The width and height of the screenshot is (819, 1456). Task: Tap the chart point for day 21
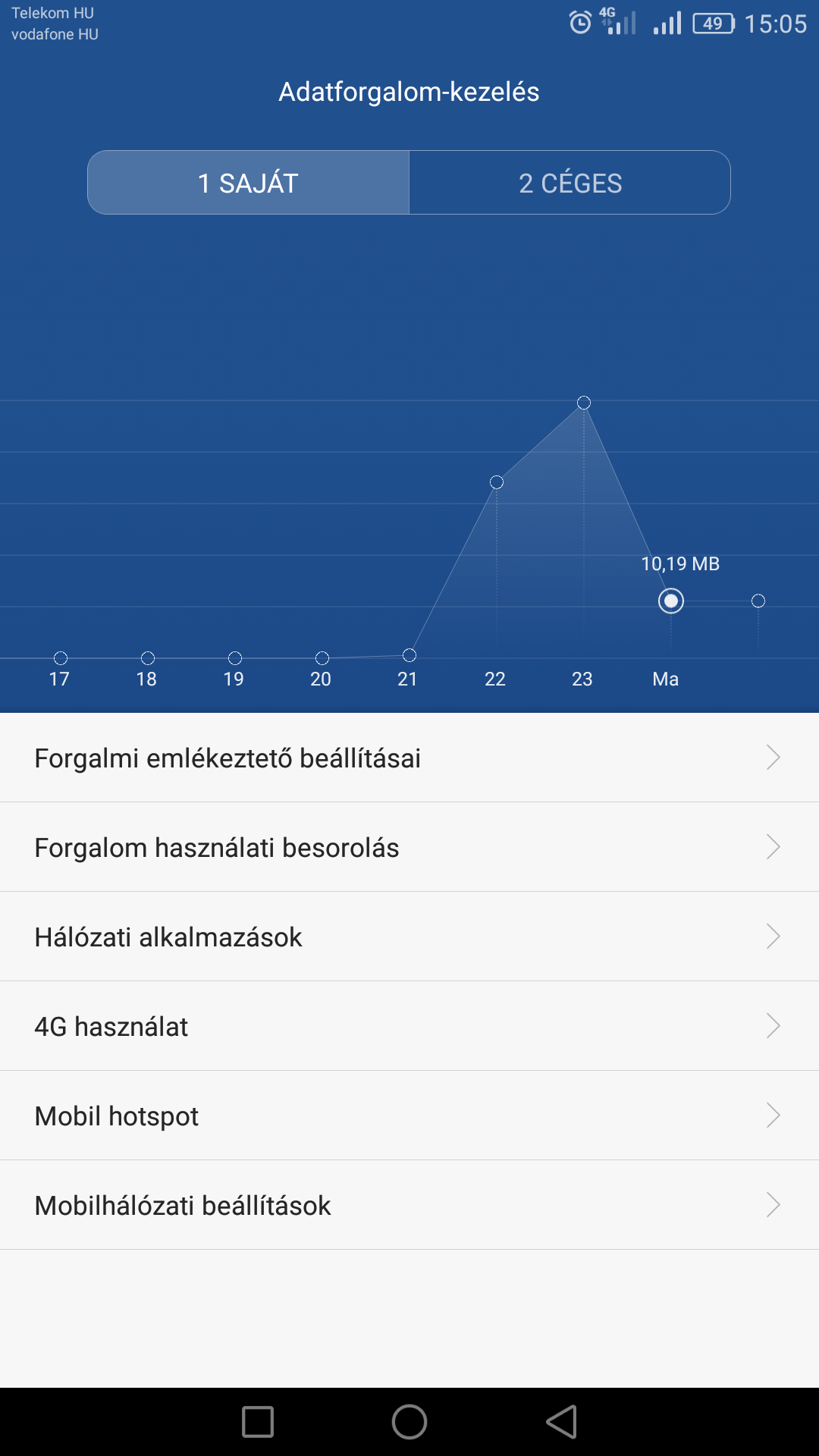[x=409, y=655]
